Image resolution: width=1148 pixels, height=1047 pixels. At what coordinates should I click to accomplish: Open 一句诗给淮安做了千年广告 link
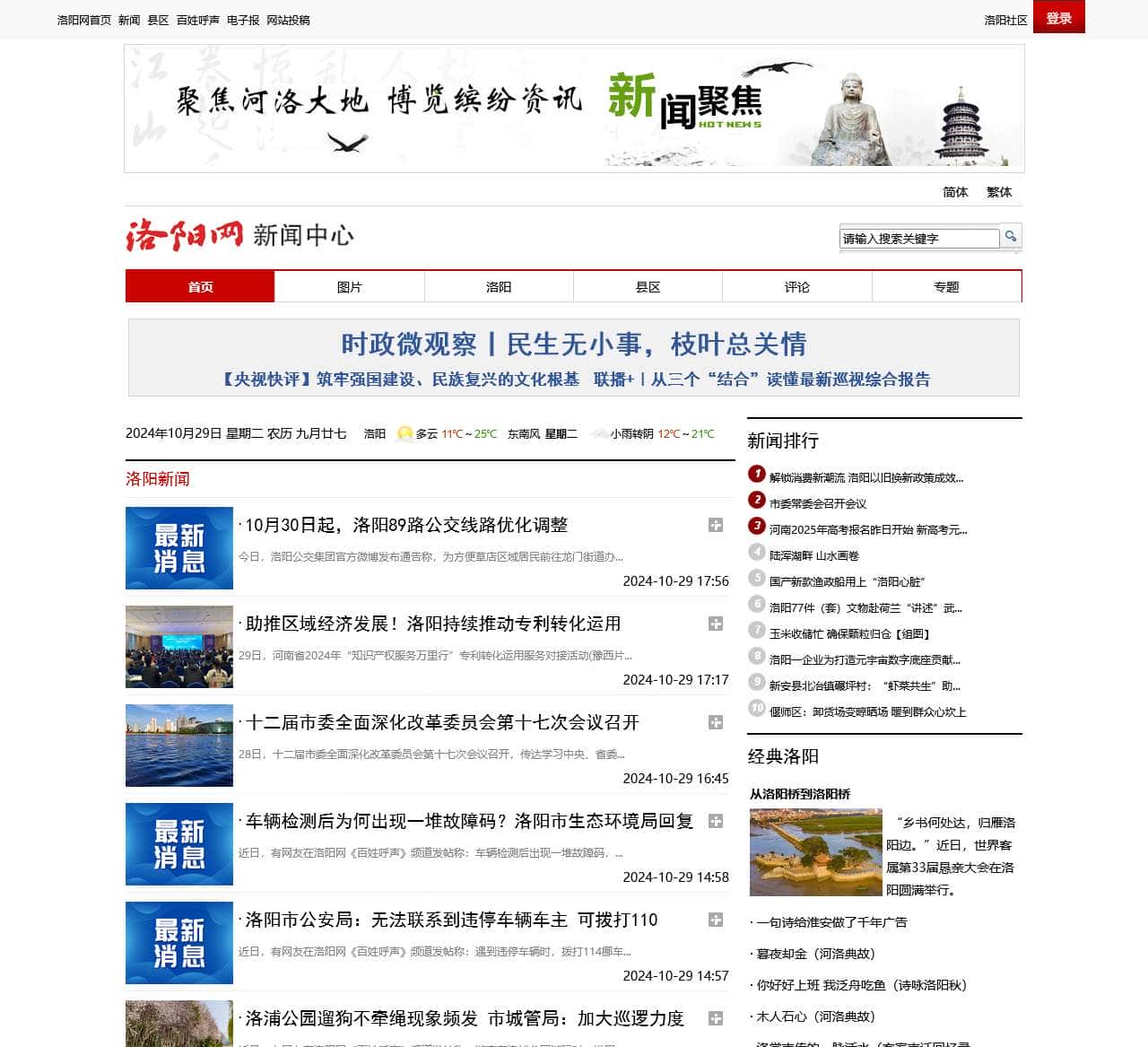coord(831,922)
